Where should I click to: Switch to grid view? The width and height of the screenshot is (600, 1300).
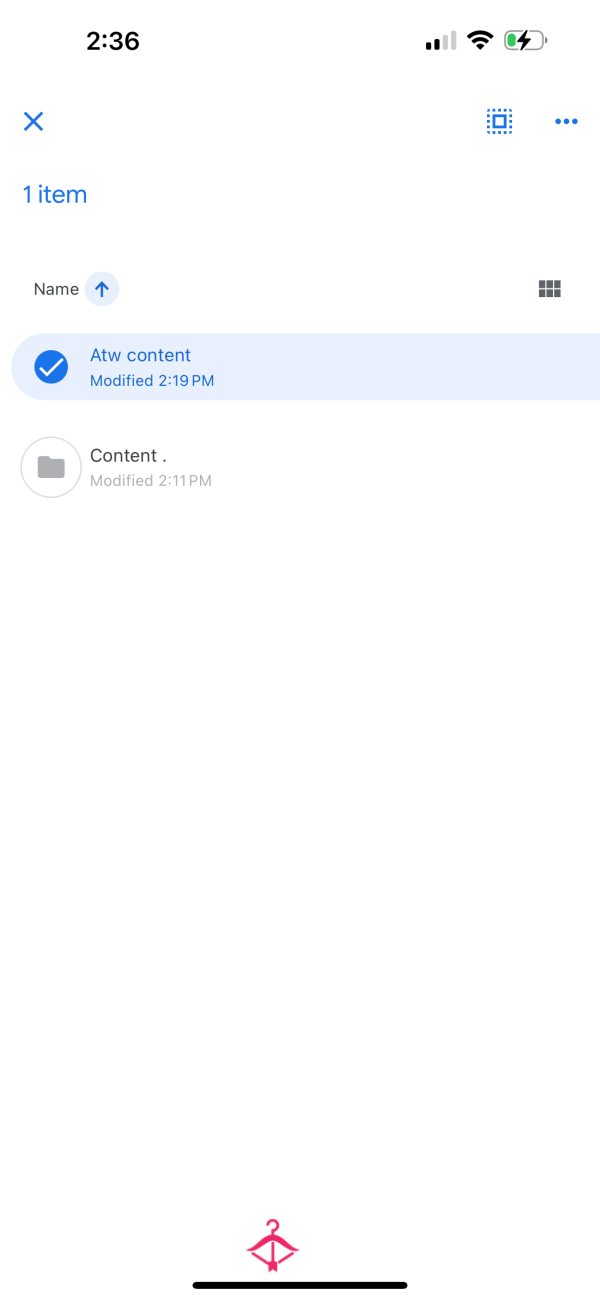pyautogui.click(x=550, y=289)
